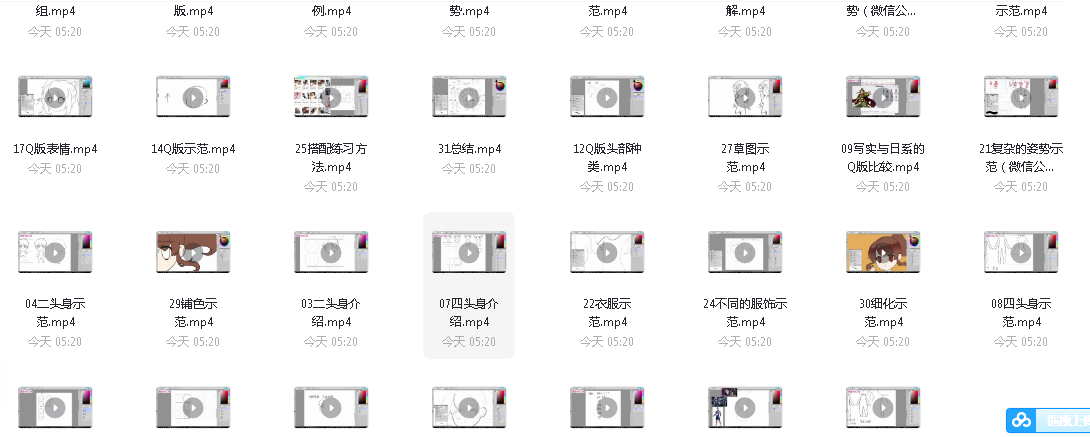The height and width of the screenshot is (437, 1090).
Task: Open highlighted 07四头身介绍.mp4 file
Action: pyautogui.click(x=469, y=252)
